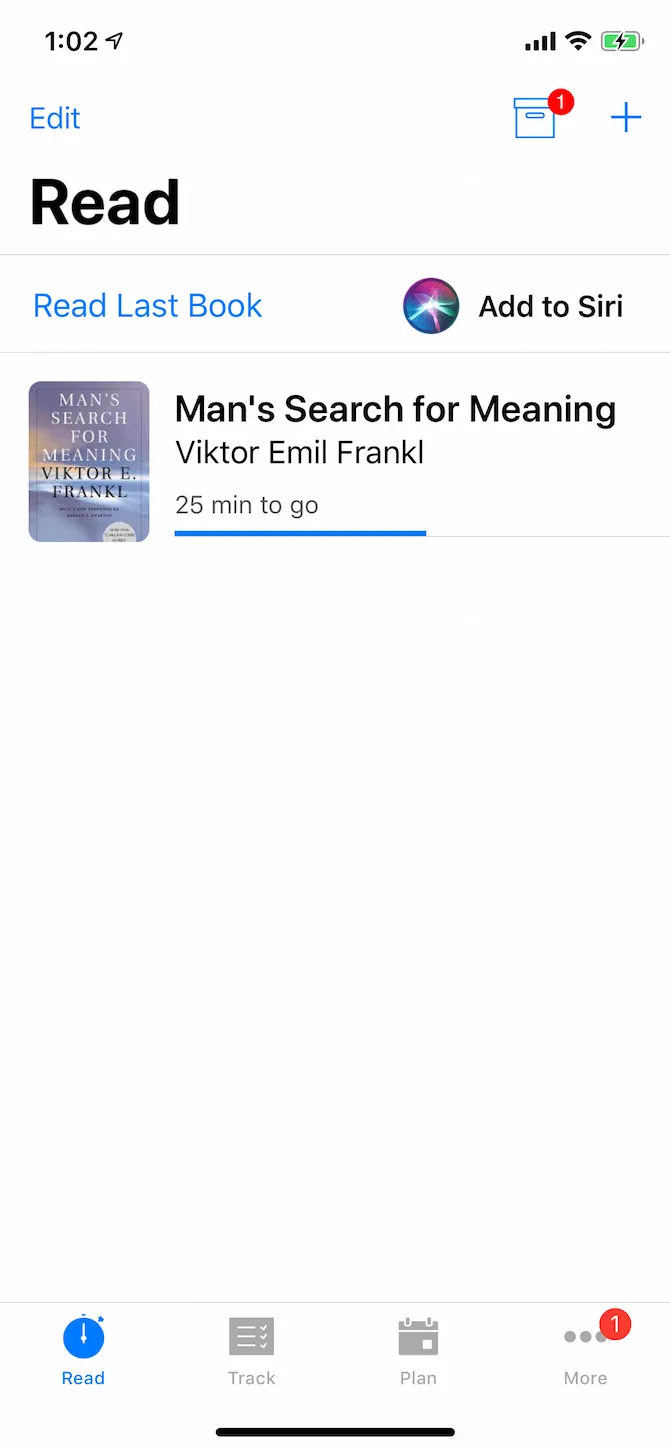This screenshot has width=670, height=1451.
Task: Open the More tab
Action: click(x=585, y=1350)
